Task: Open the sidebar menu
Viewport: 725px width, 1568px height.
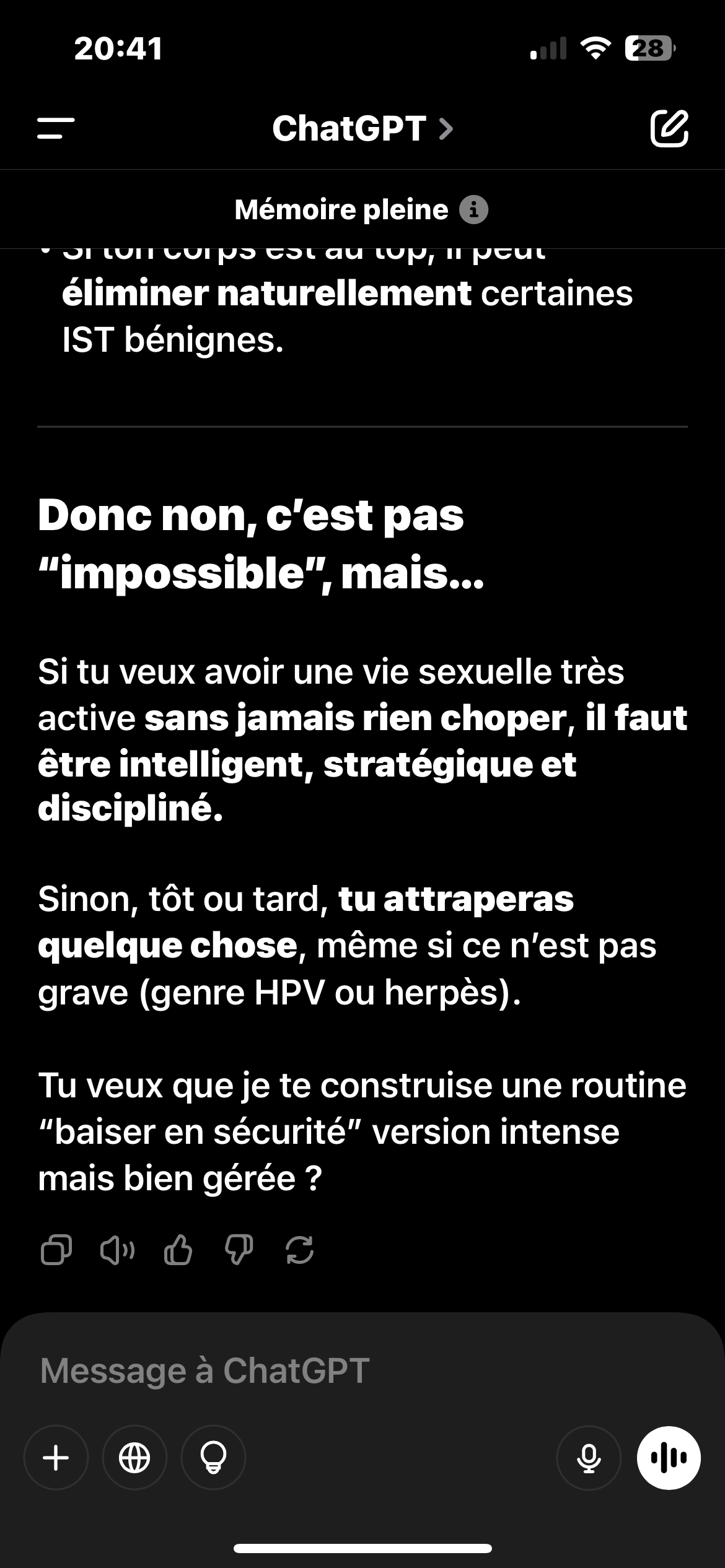Action: pyautogui.click(x=56, y=128)
